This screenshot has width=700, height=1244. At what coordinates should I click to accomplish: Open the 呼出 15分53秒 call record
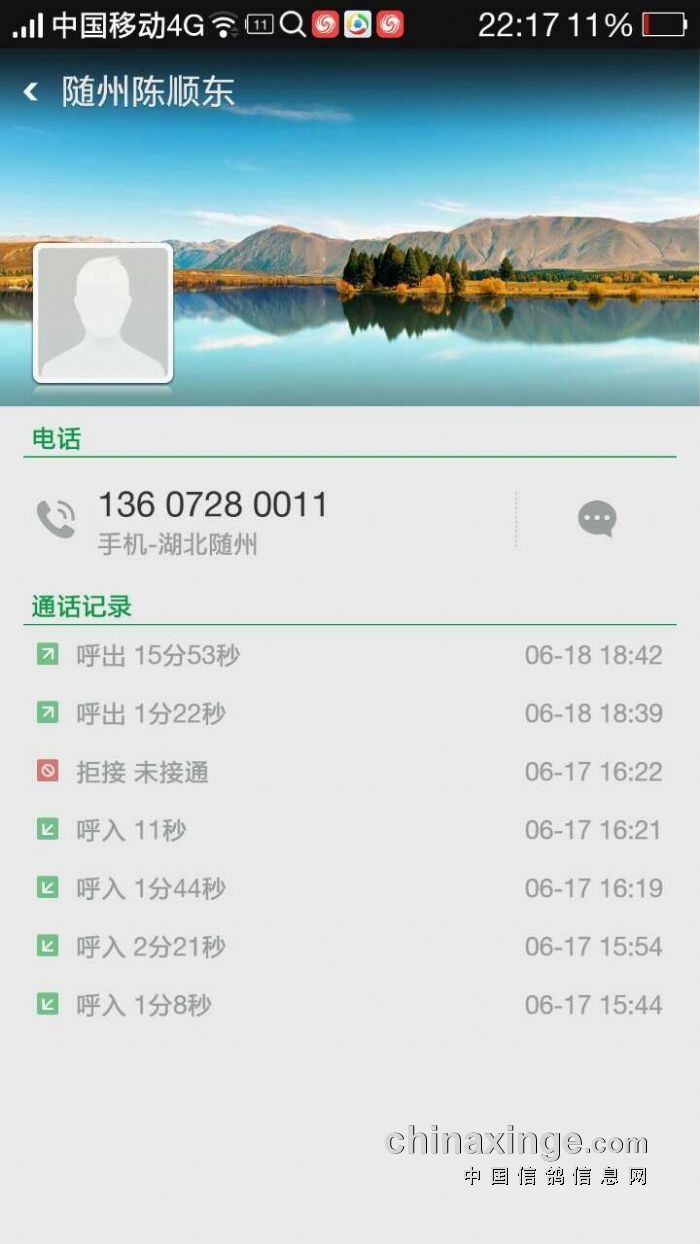pos(349,656)
